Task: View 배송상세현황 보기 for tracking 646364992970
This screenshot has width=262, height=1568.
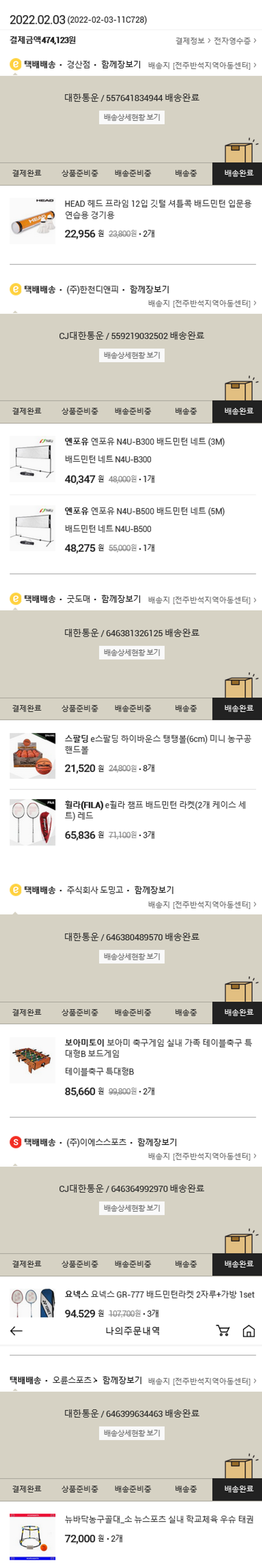Action: click(x=132, y=1208)
